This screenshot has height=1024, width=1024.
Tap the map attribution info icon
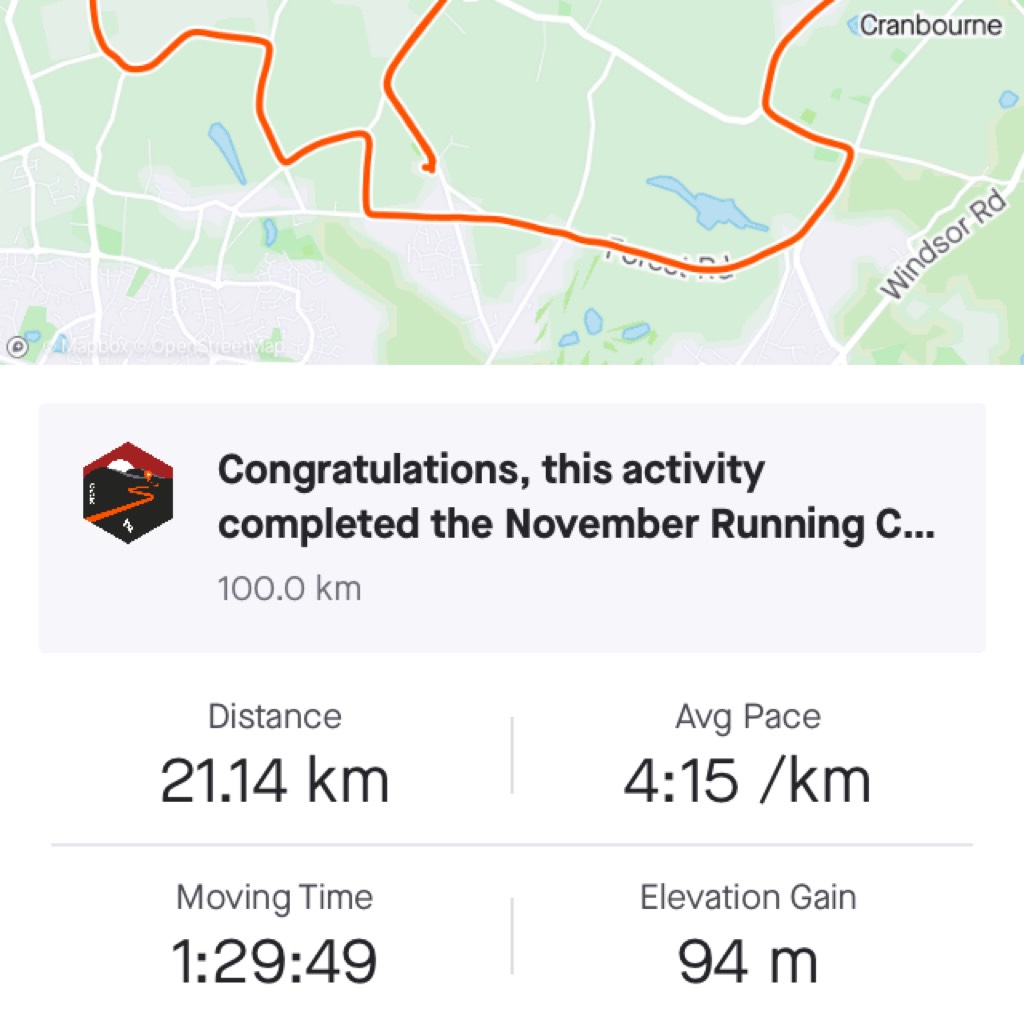[17, 347]
